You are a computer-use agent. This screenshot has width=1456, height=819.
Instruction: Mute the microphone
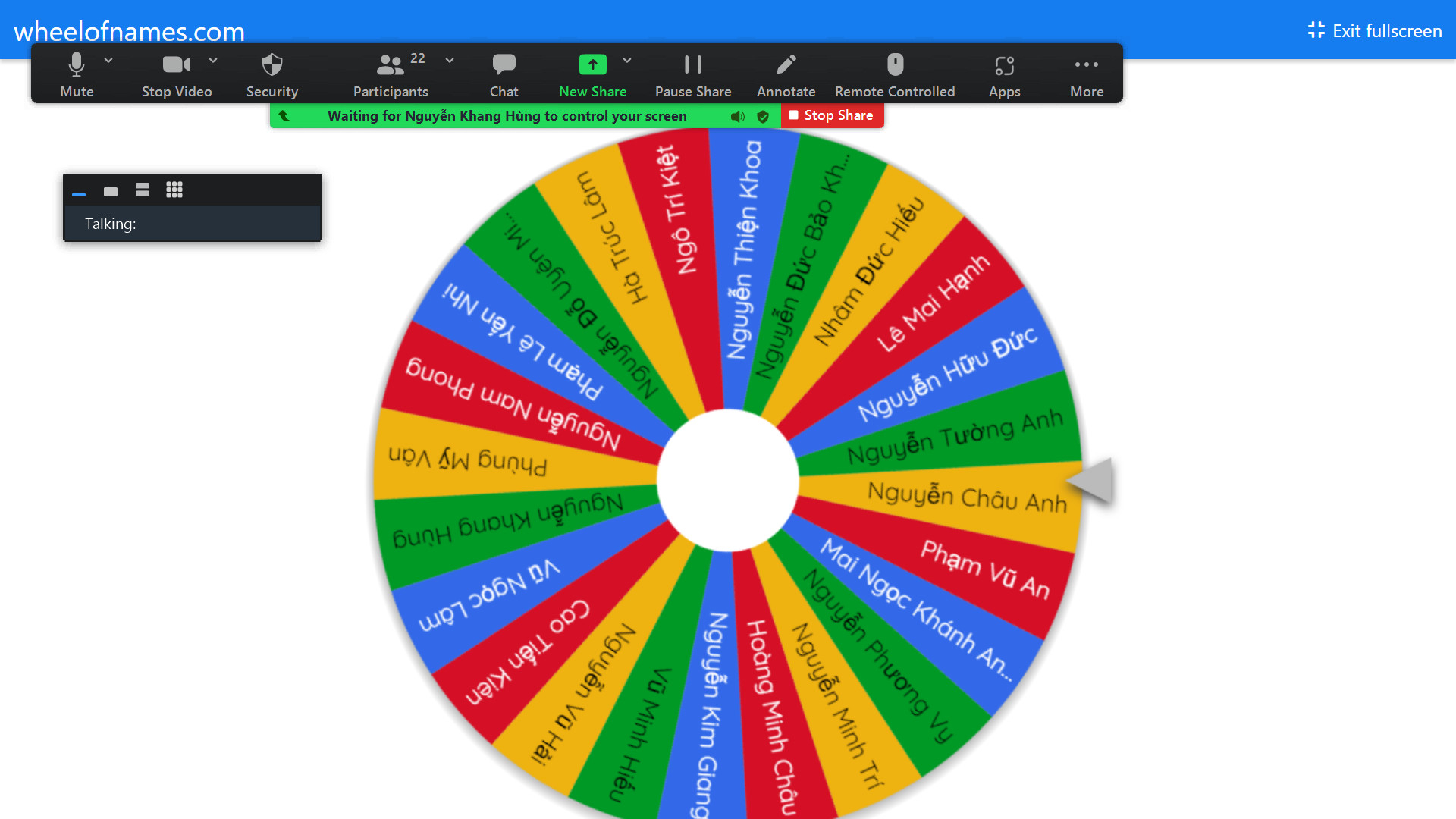pyautogui.click(x=77, y=74)
